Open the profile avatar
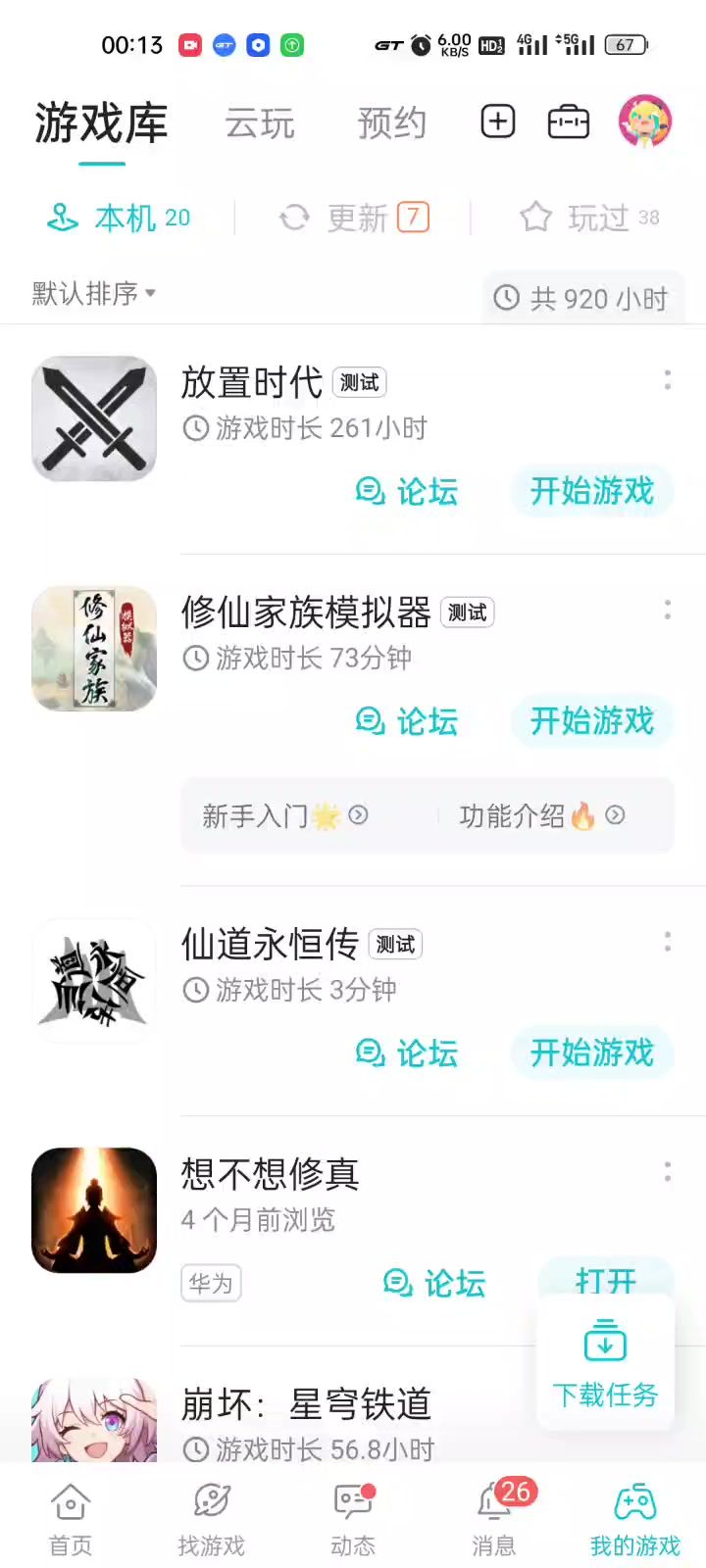The height and width of the screenshot is (1568, 706). coord(644,122)
